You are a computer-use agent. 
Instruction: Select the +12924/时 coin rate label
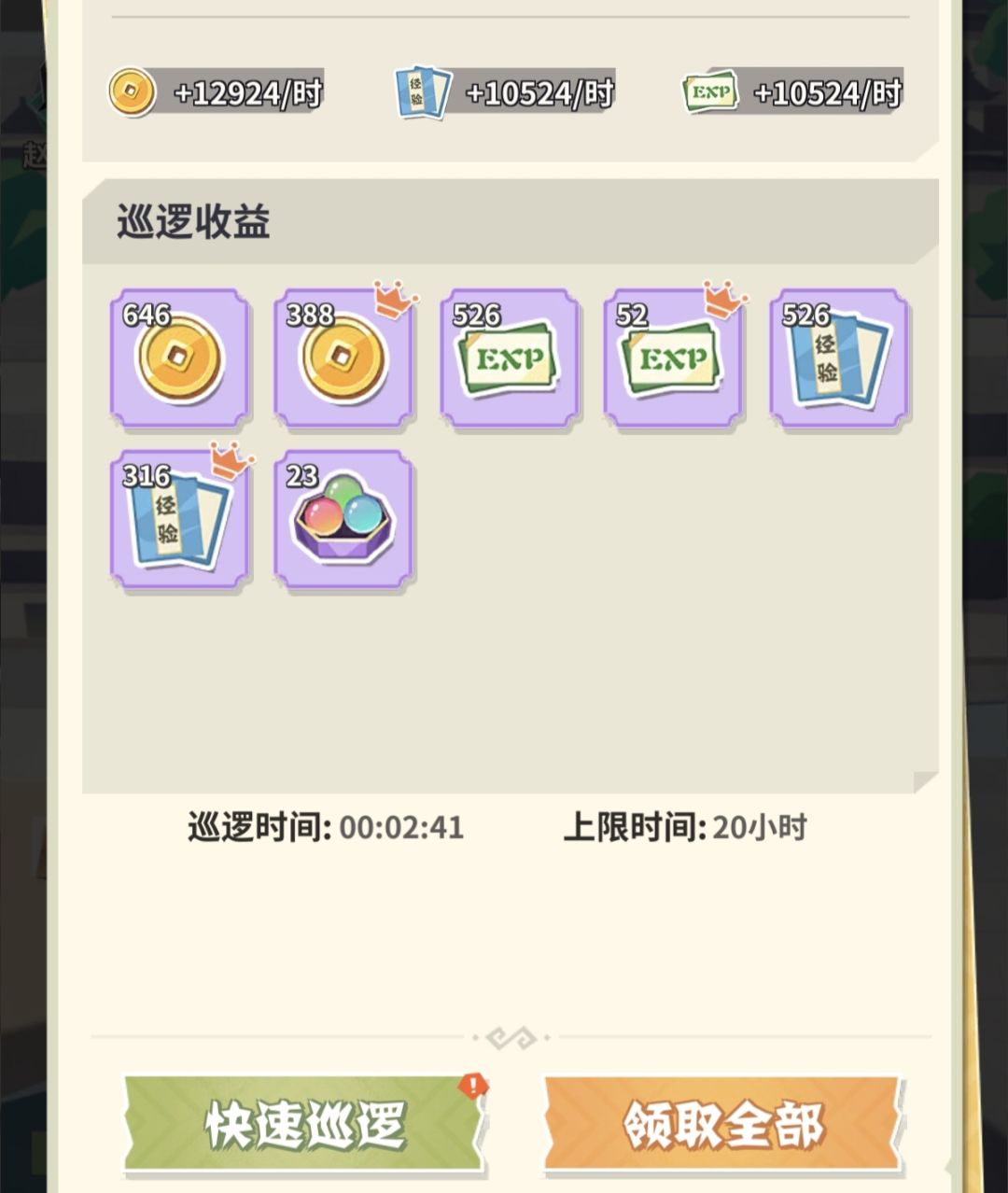click(246, 92)
